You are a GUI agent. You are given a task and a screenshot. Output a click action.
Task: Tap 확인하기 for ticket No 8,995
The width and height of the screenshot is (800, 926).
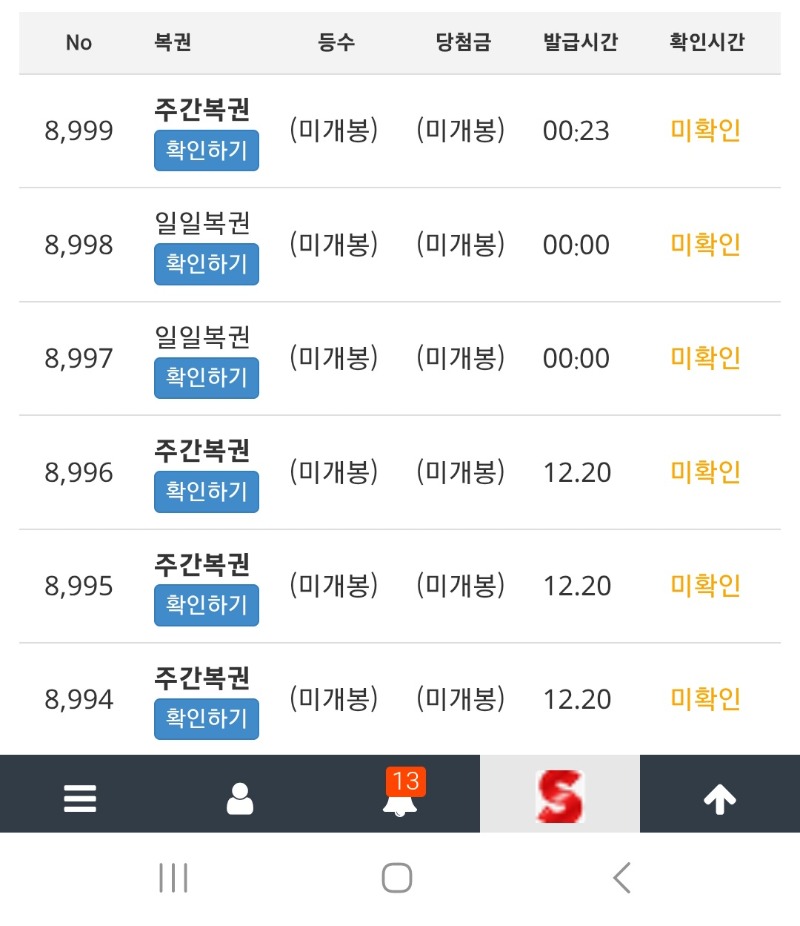[x=206, y=606]
